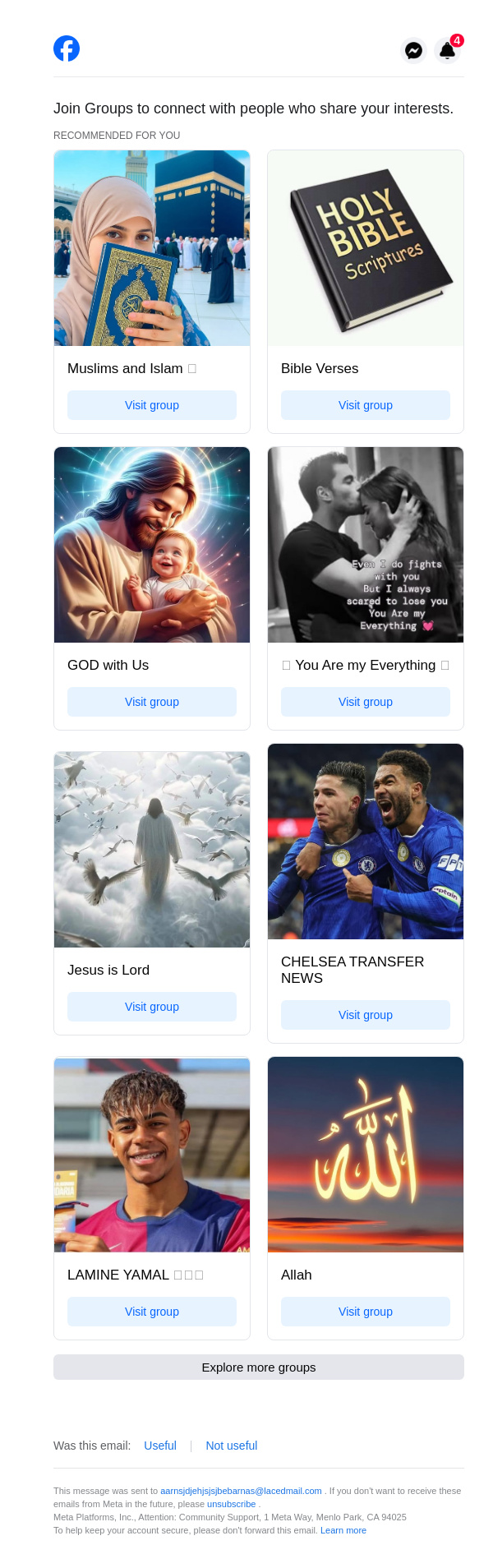Visit the You Are my Everything group

pos(366,702)
